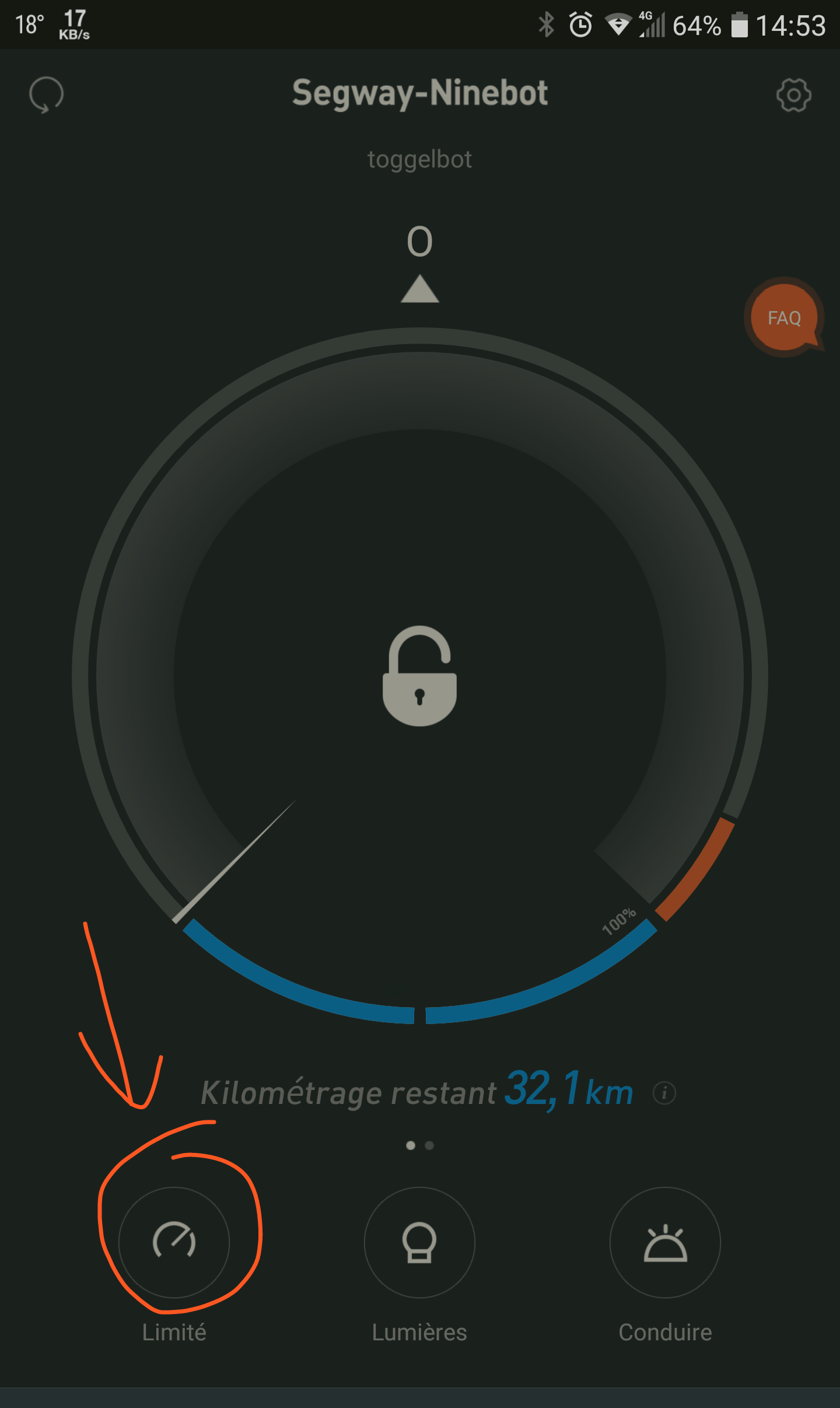Select the Conduire button
This screenshot has width=840, height=1408.
tap(665, 1242)
